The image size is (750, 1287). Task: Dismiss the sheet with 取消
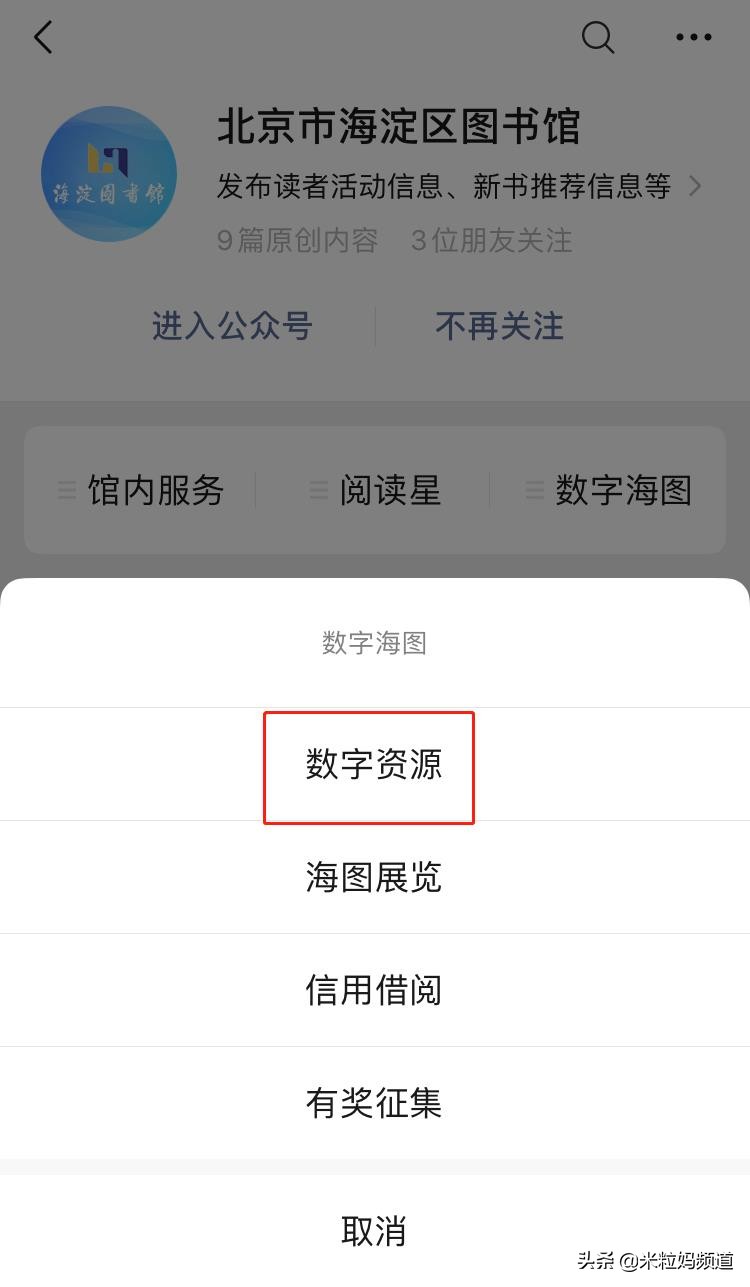374,1231
